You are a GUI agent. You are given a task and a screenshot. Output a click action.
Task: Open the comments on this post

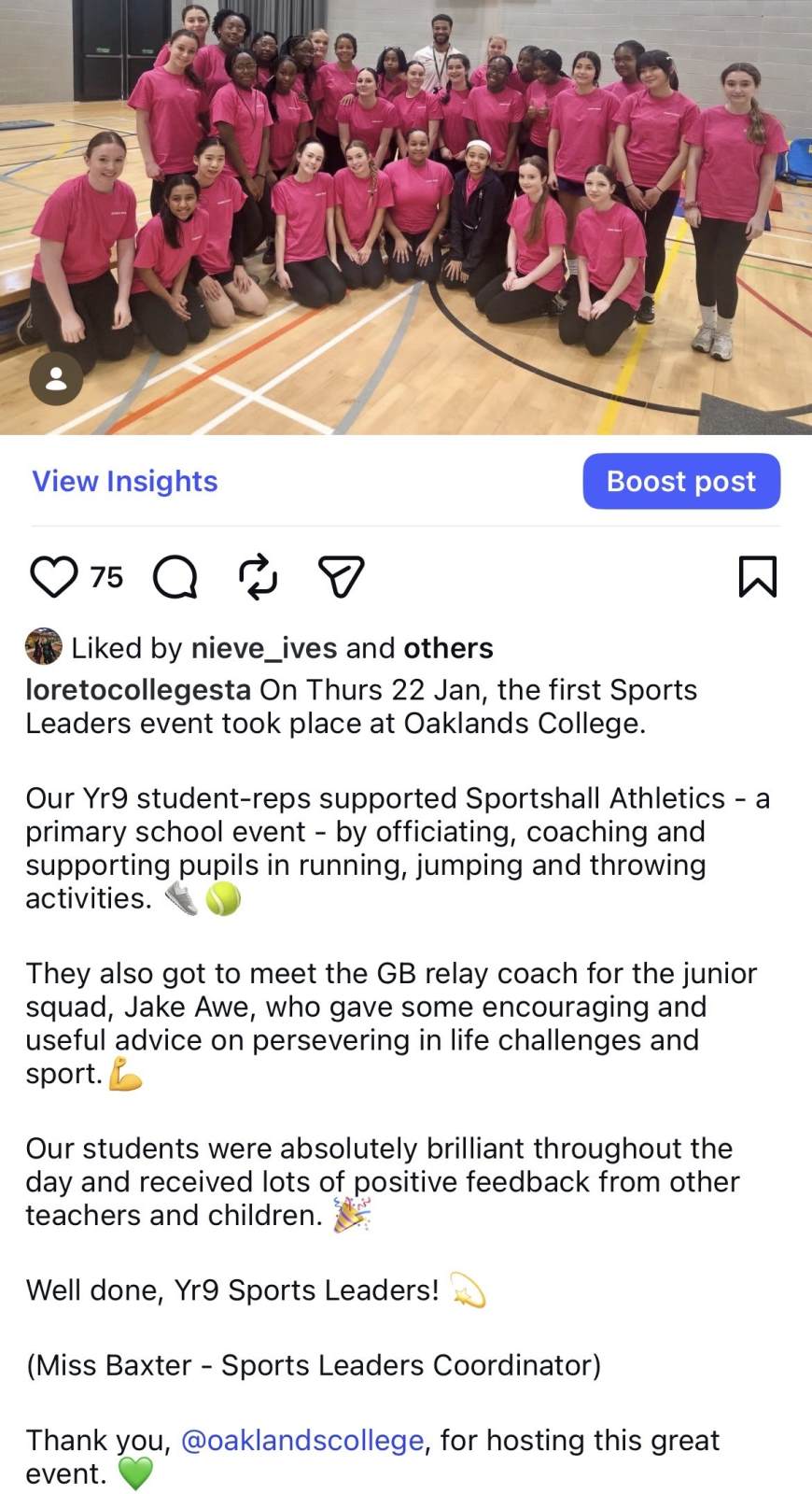(x=175, y=576)
